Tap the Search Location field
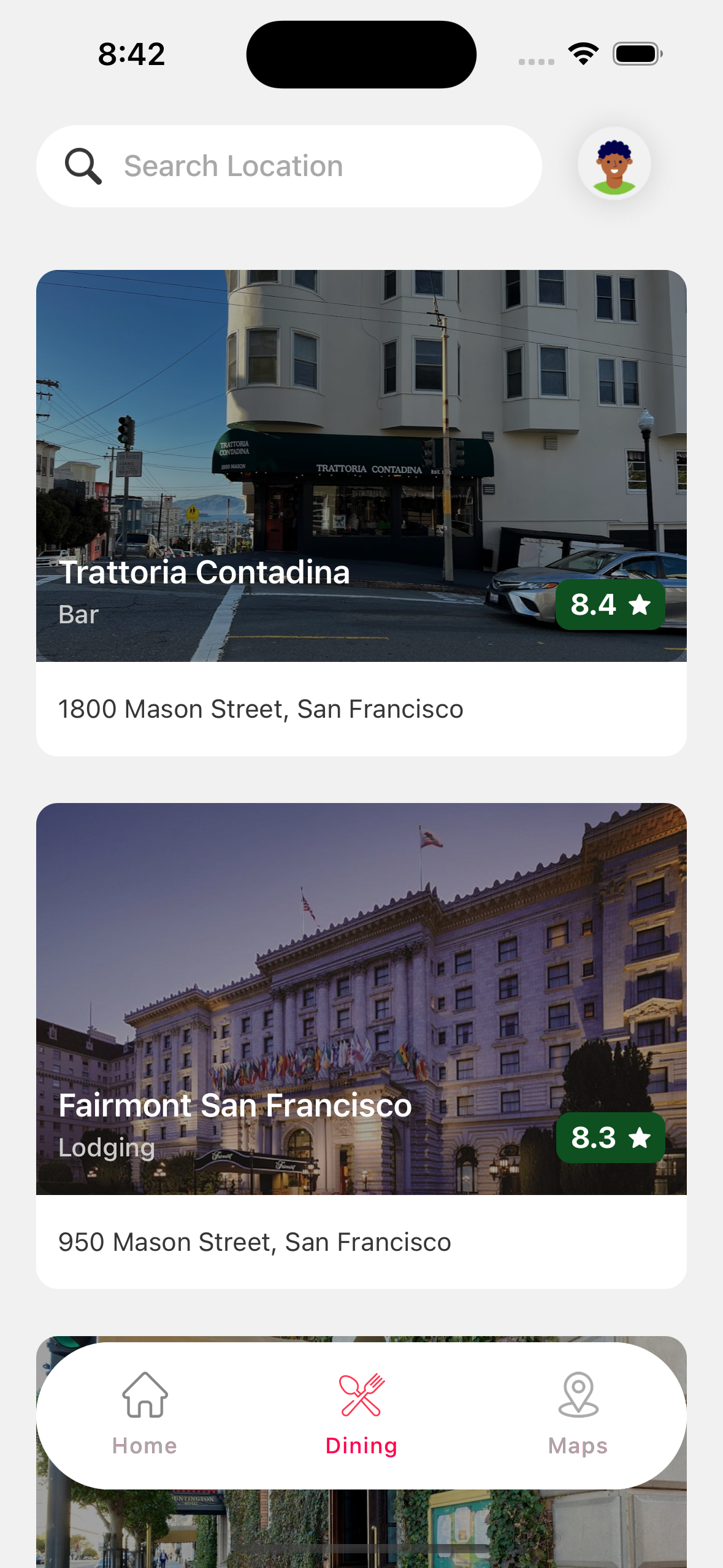This screenshot has height=1568, width=723. 288,166
